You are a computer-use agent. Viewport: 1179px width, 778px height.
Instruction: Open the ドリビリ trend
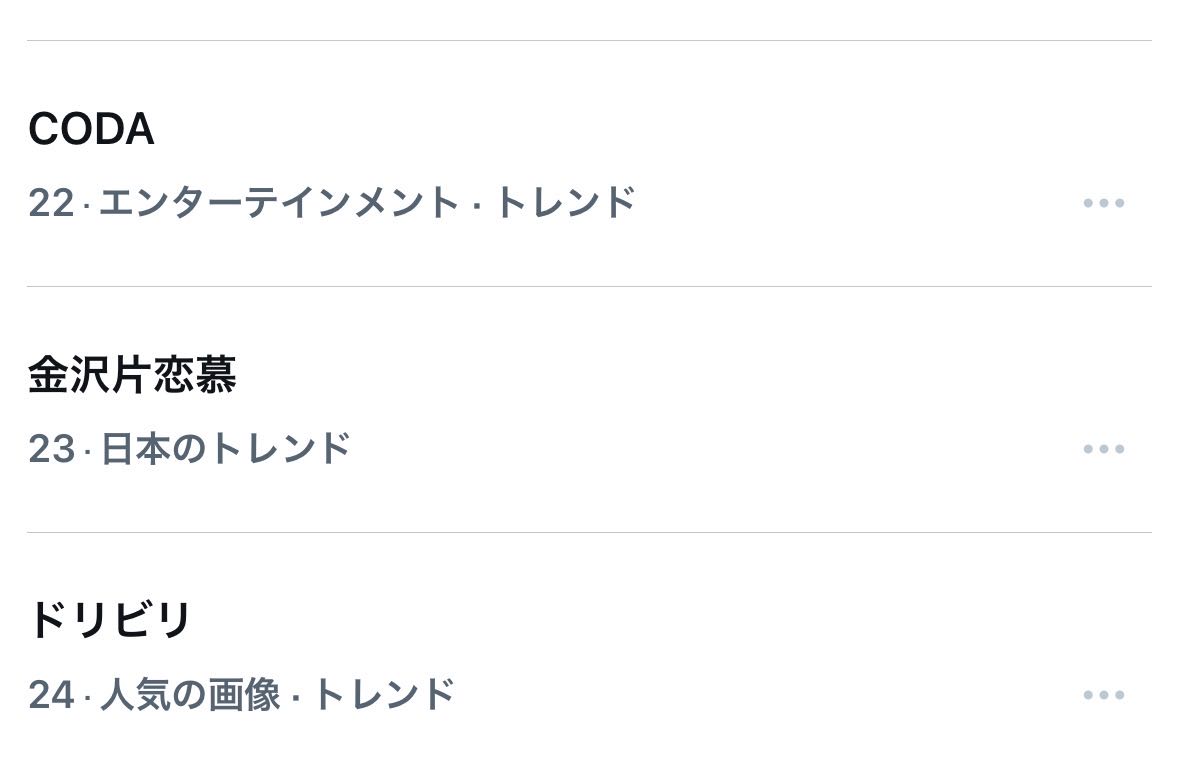coord(110,621)
